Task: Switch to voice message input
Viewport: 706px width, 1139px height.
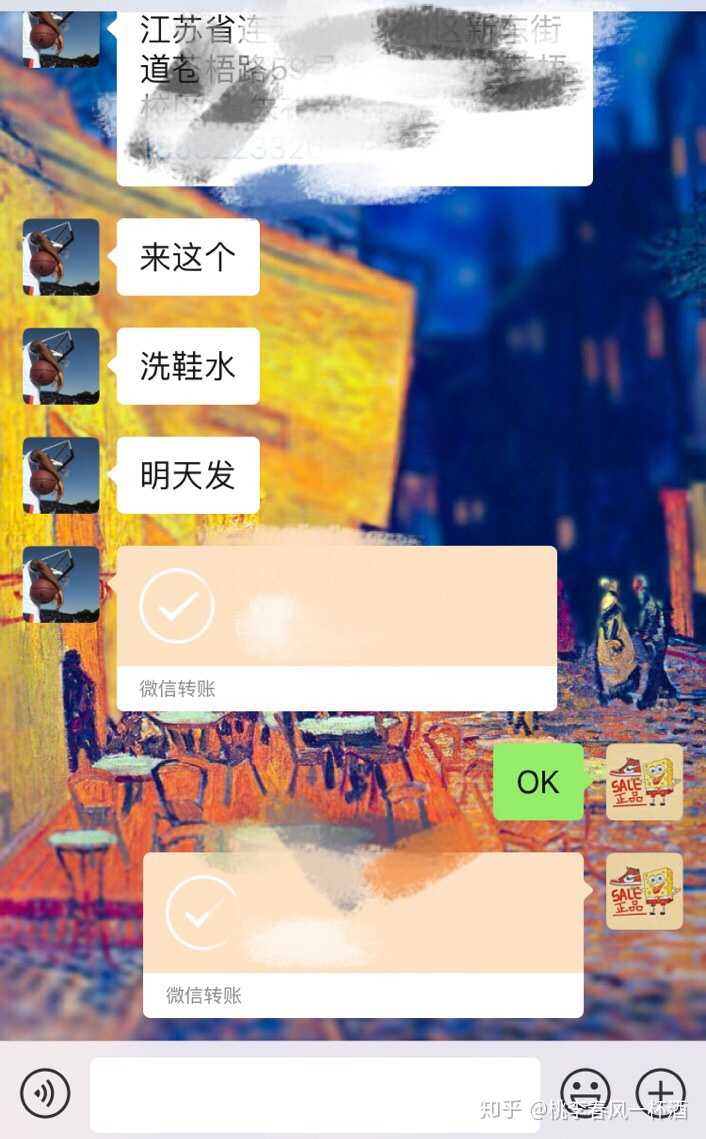Action: tap(45, 1092)
